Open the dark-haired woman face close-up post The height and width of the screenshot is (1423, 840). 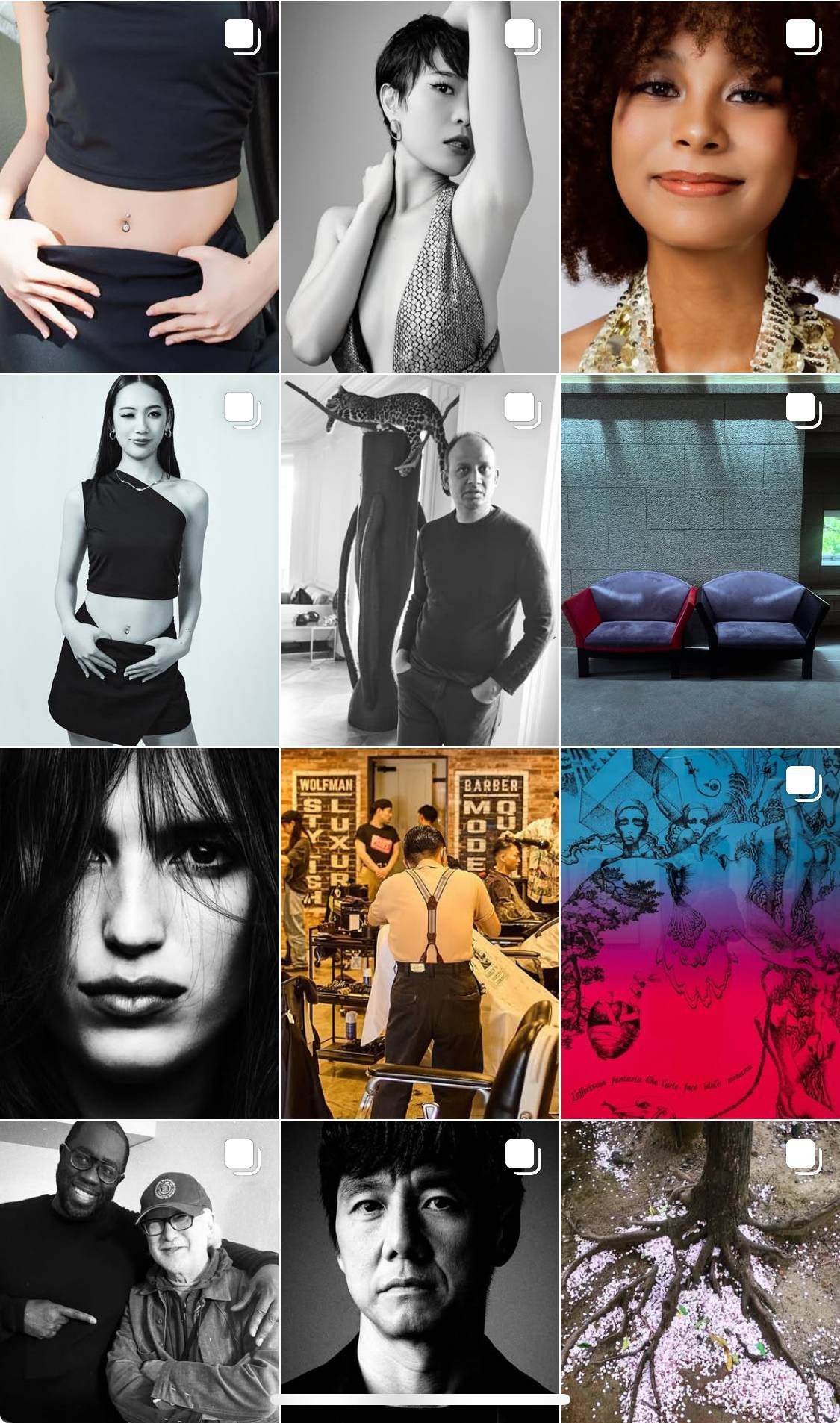(139, 933)
